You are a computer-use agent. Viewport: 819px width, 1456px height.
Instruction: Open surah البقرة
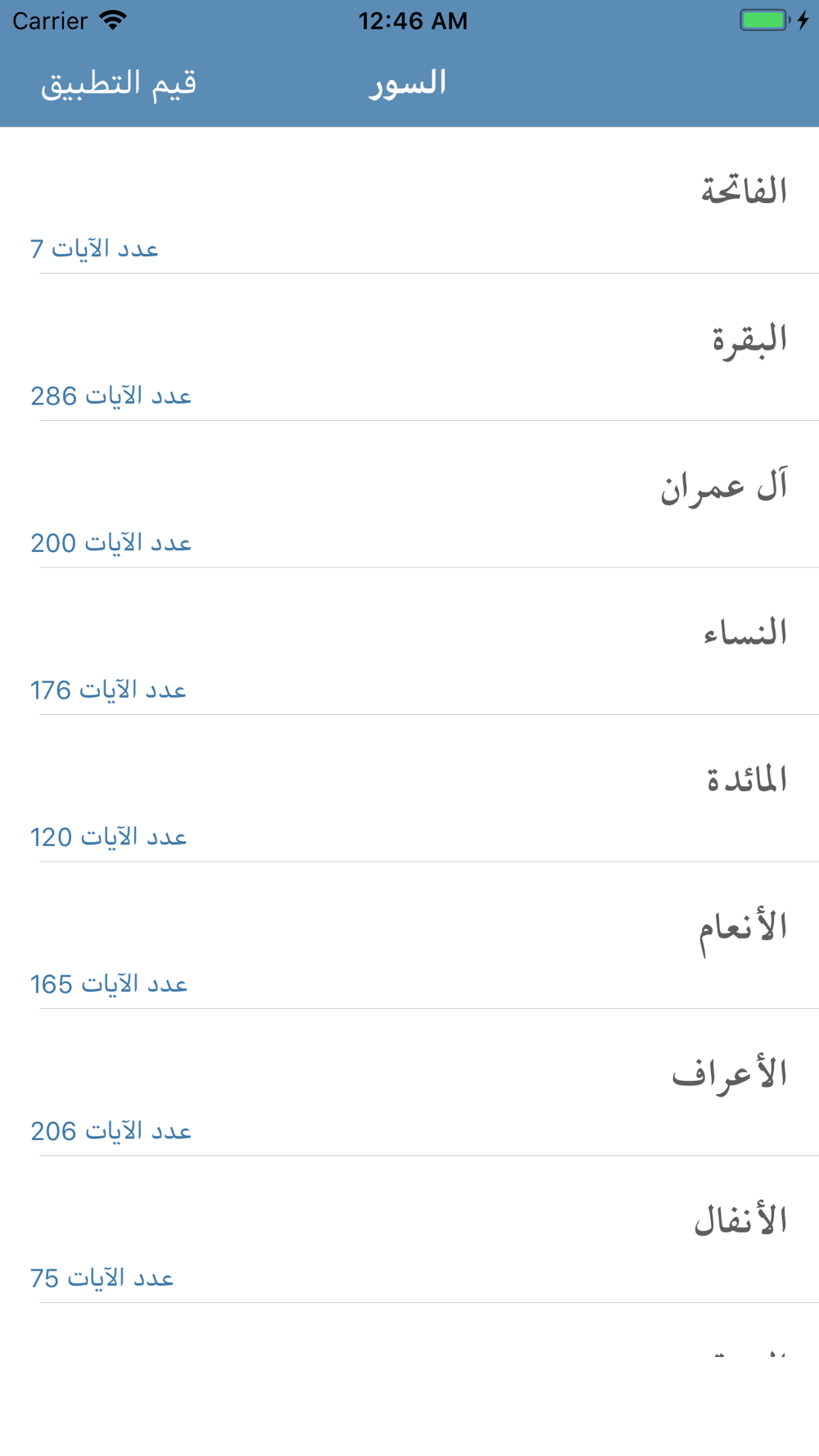409,347
